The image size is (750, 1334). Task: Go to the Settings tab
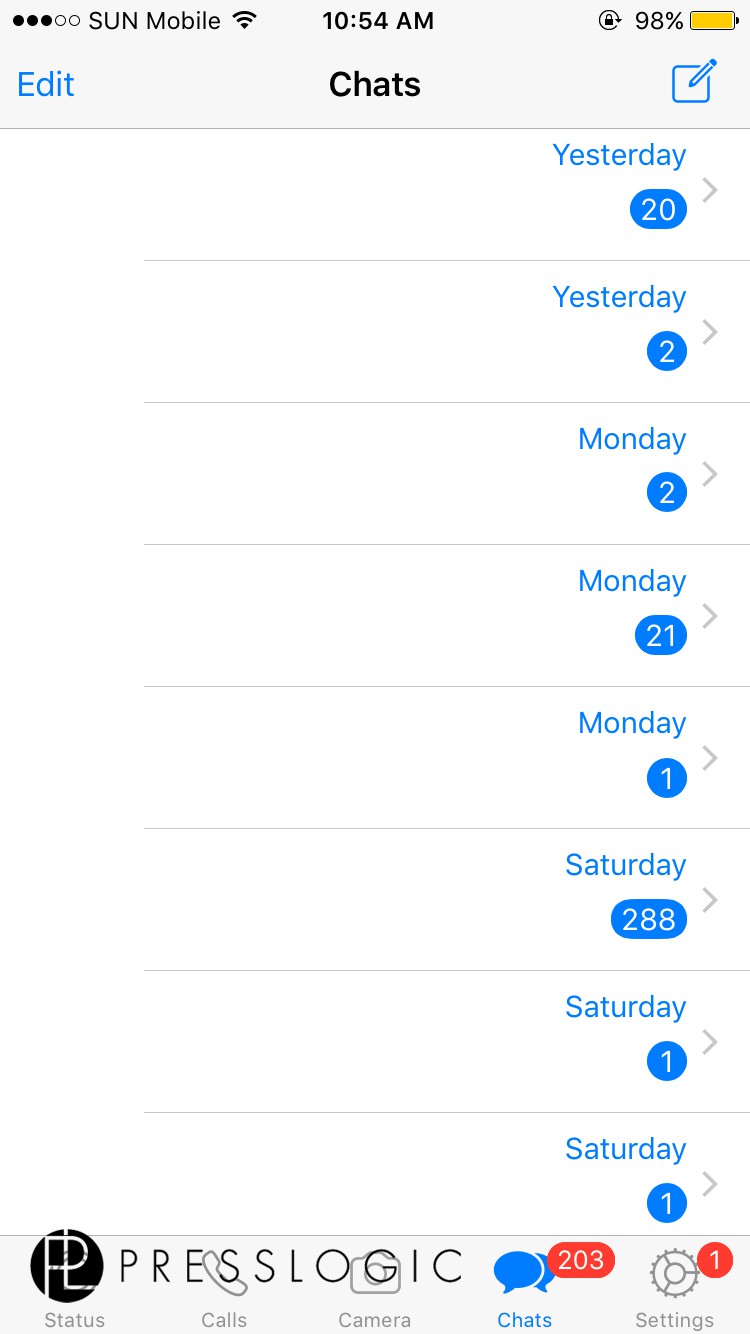[x=675, y=1288]
